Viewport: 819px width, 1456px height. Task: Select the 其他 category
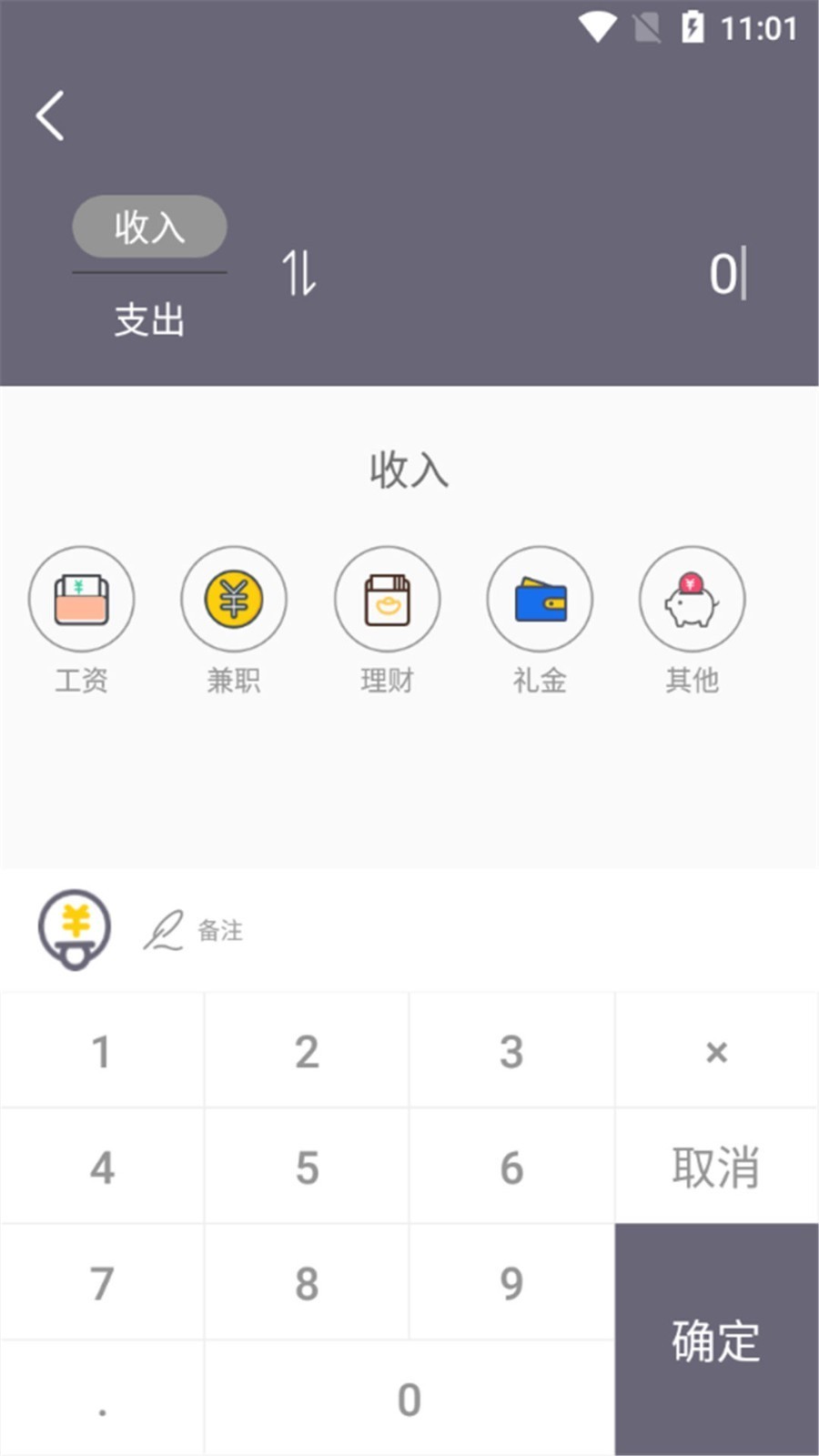click(692, 599)
